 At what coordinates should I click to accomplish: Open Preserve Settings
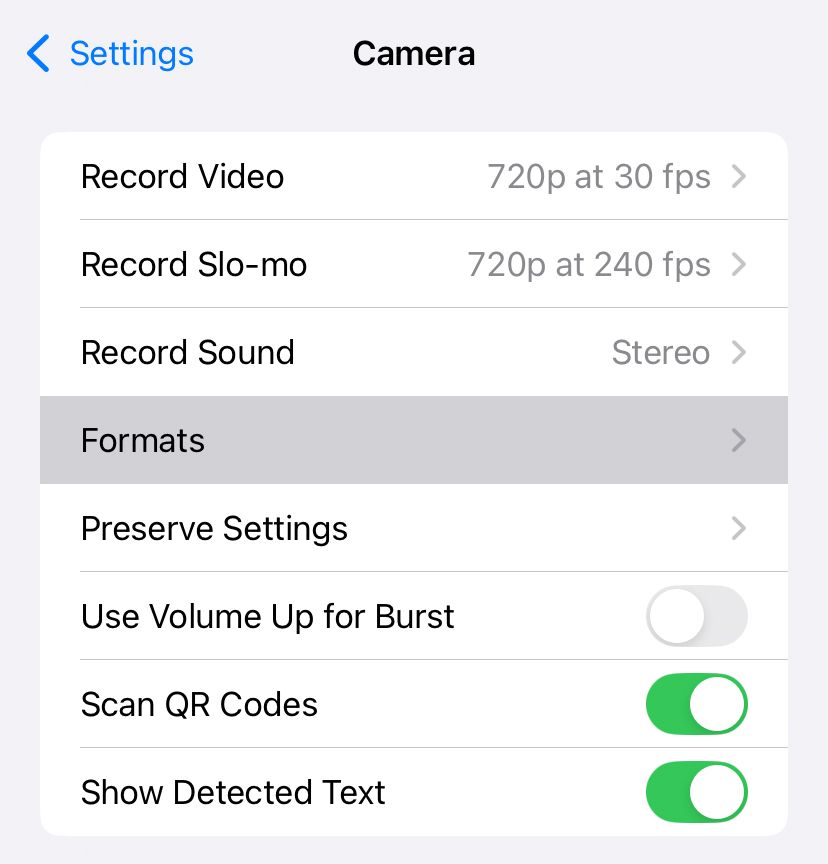(x=414, y=529)
